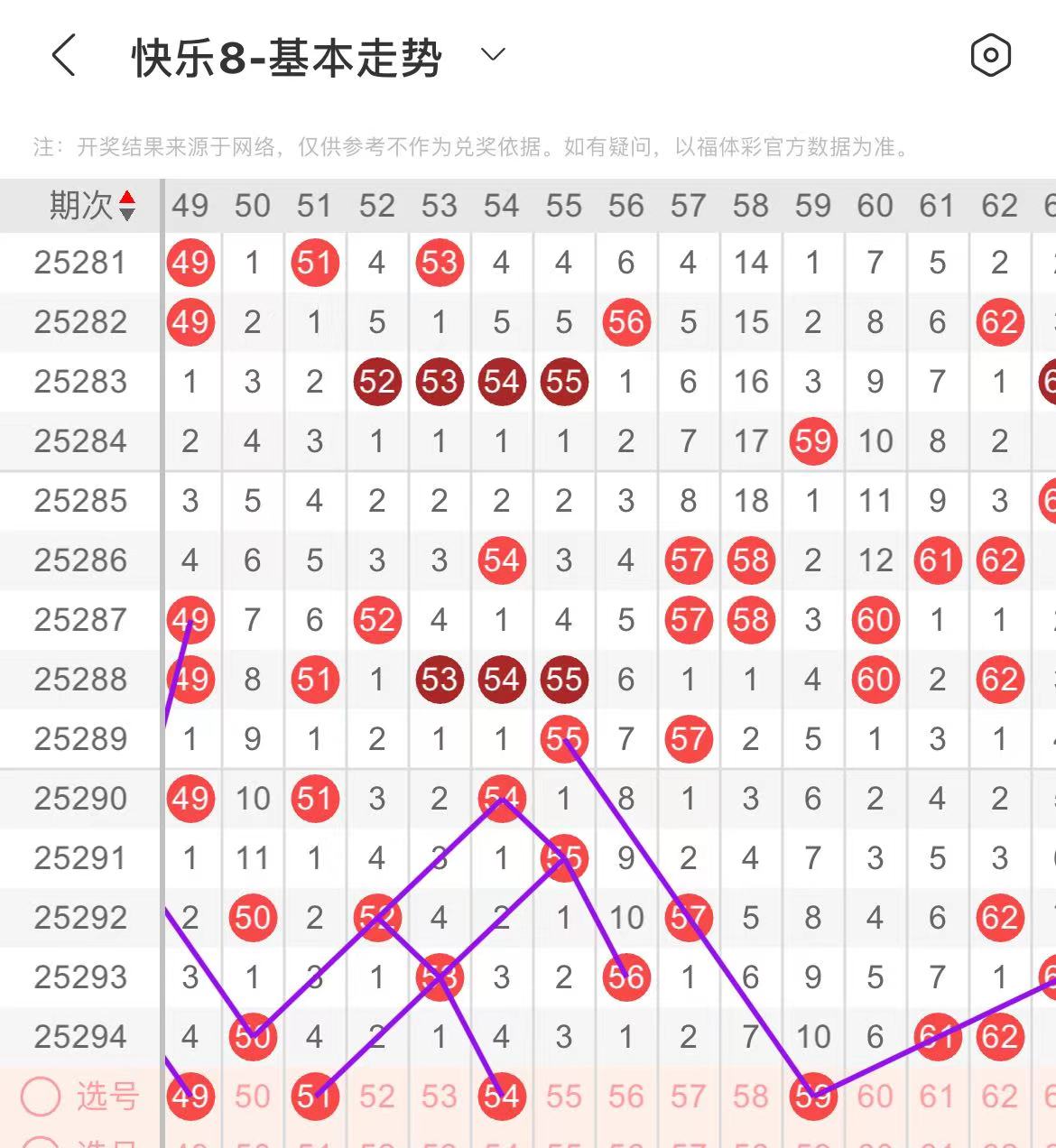This screenshot has width=1056, height=1148.
Task: Pick number 53 in the 选号 row
Action: tap(440, 1097)
